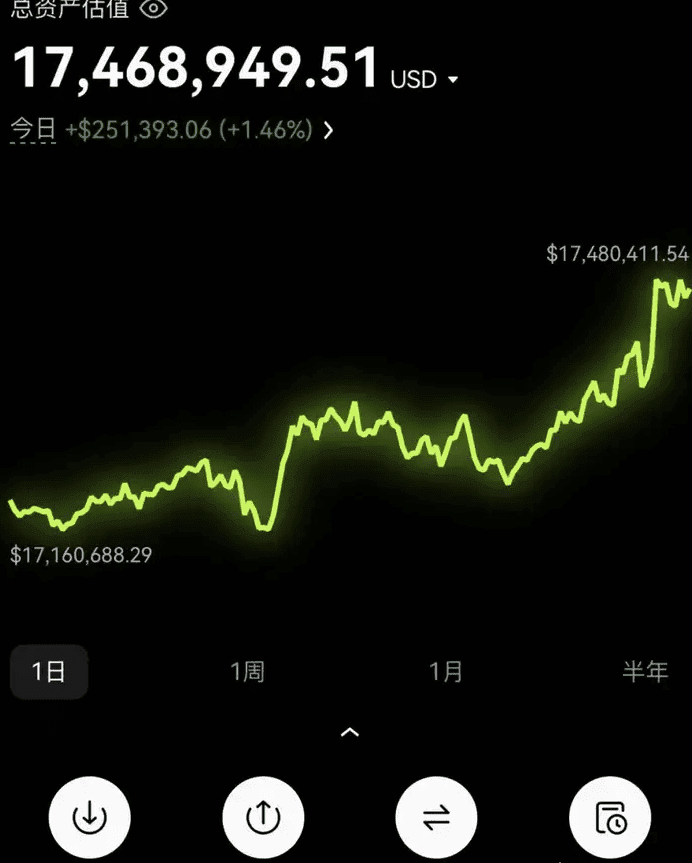Hide the total asset valuation with the eye icon

point(153,10)
